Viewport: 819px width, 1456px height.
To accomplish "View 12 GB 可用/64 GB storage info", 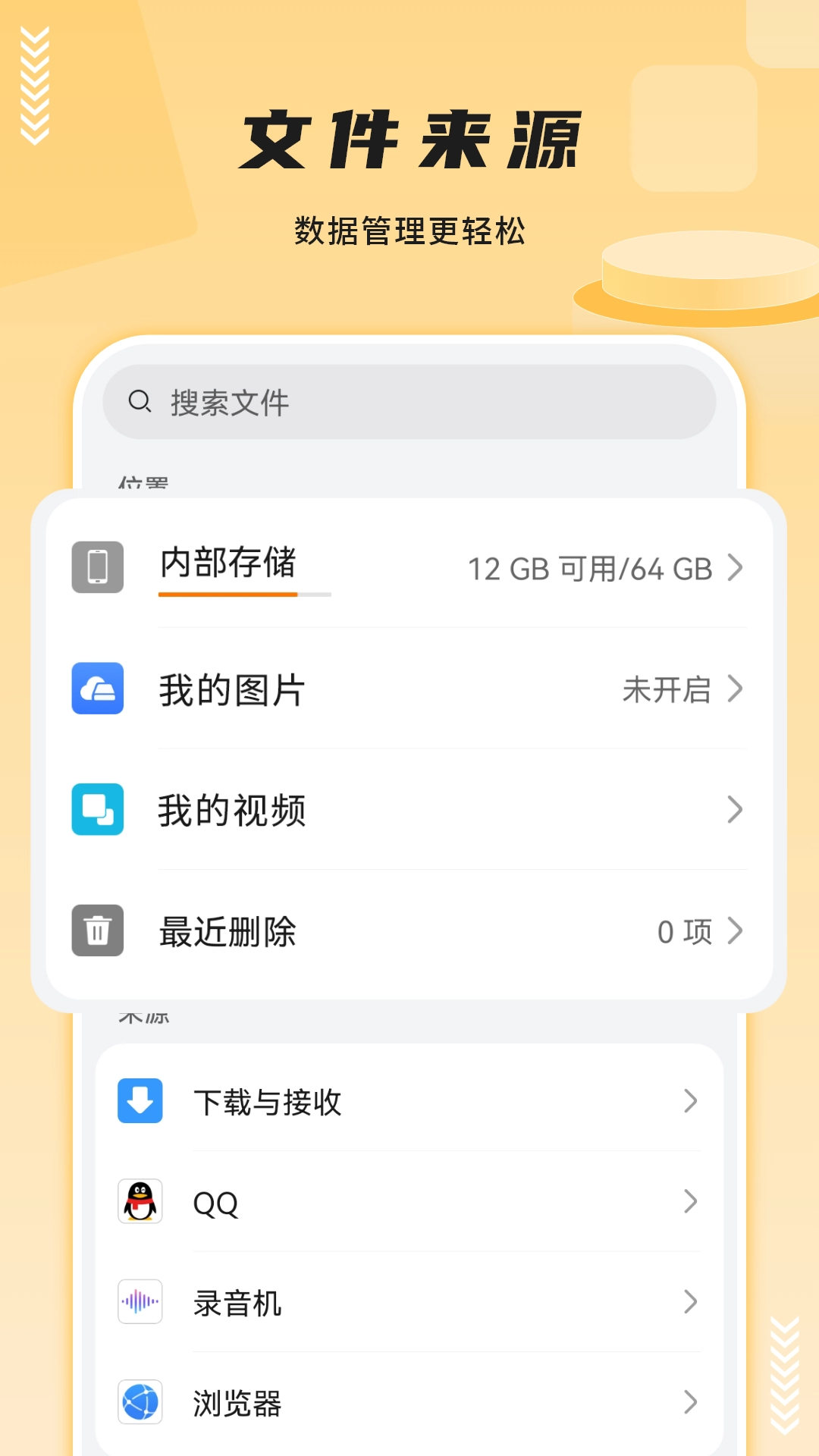I will [x=590, y=568].
